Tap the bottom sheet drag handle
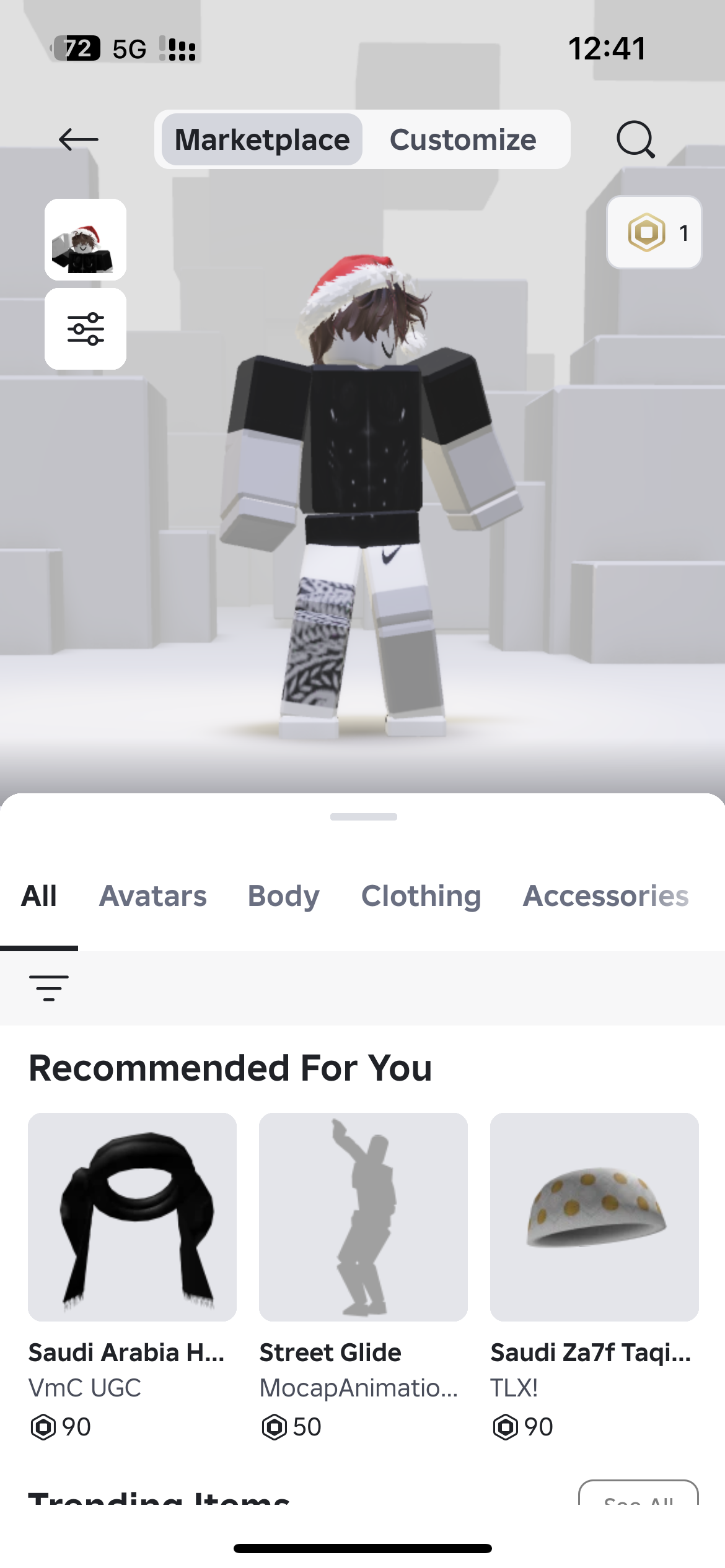This screenshot has height=1568, width=725. tap(363, 817)
